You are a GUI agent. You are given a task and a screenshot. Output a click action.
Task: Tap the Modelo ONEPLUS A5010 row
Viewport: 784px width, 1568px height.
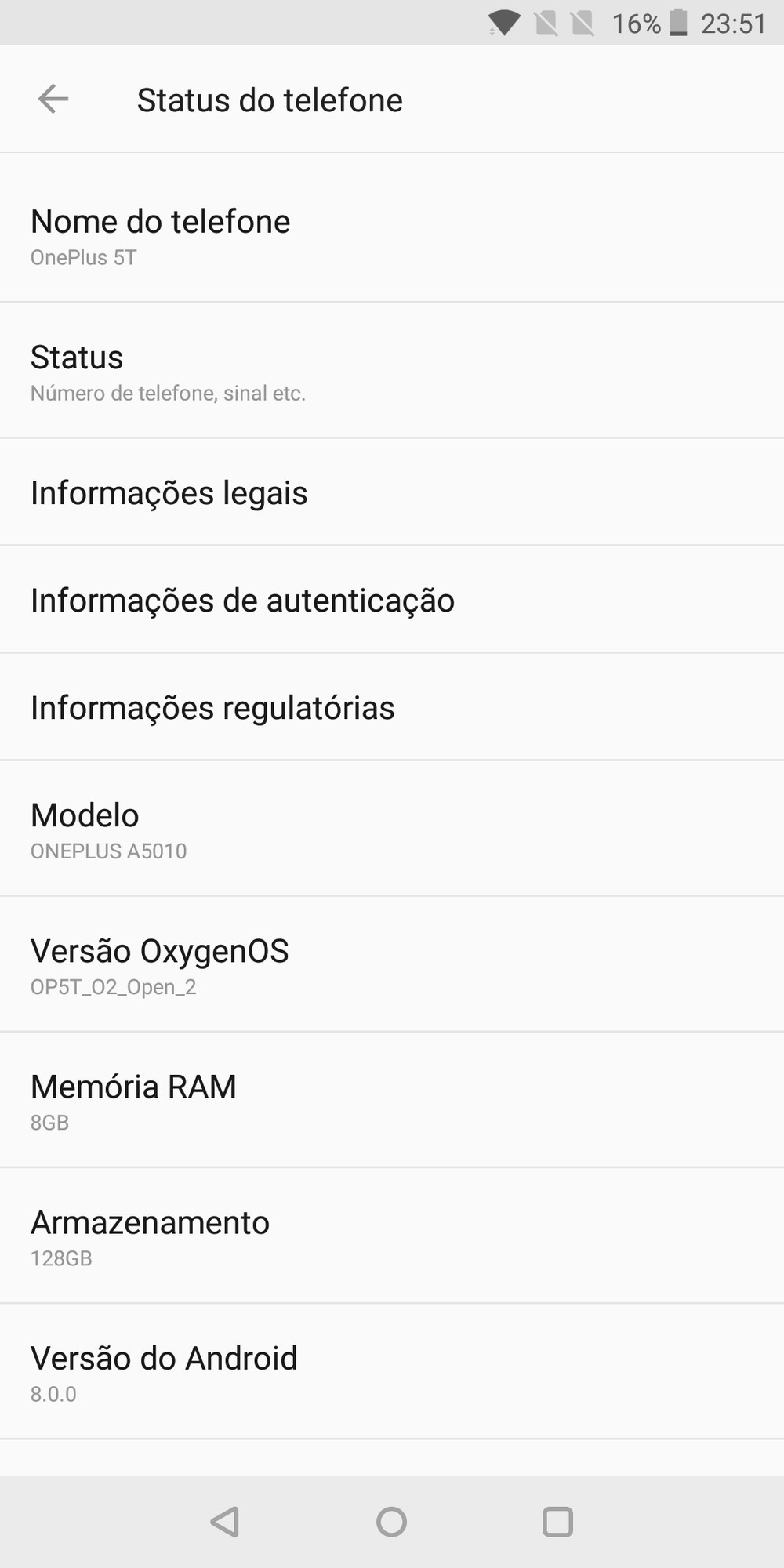pos(392,829)
